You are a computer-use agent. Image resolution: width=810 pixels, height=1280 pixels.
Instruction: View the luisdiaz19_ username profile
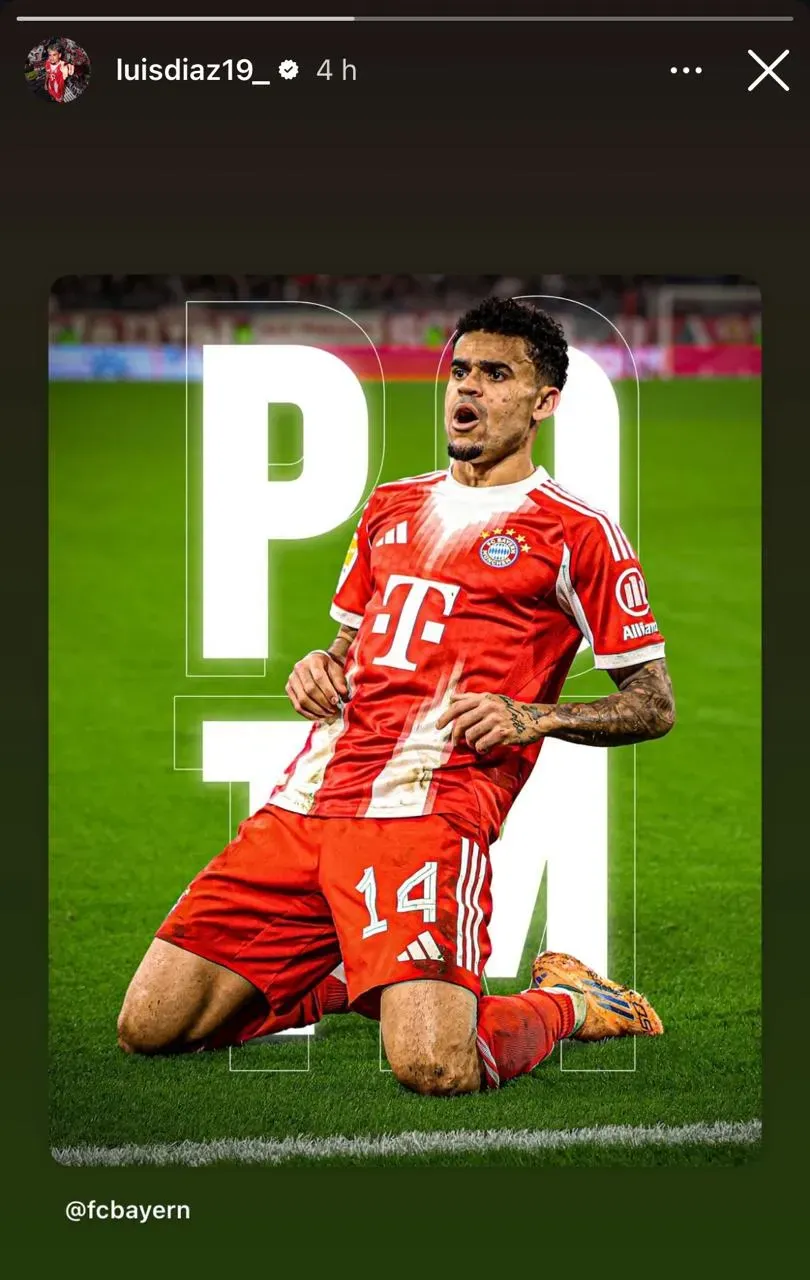point(192,70)
